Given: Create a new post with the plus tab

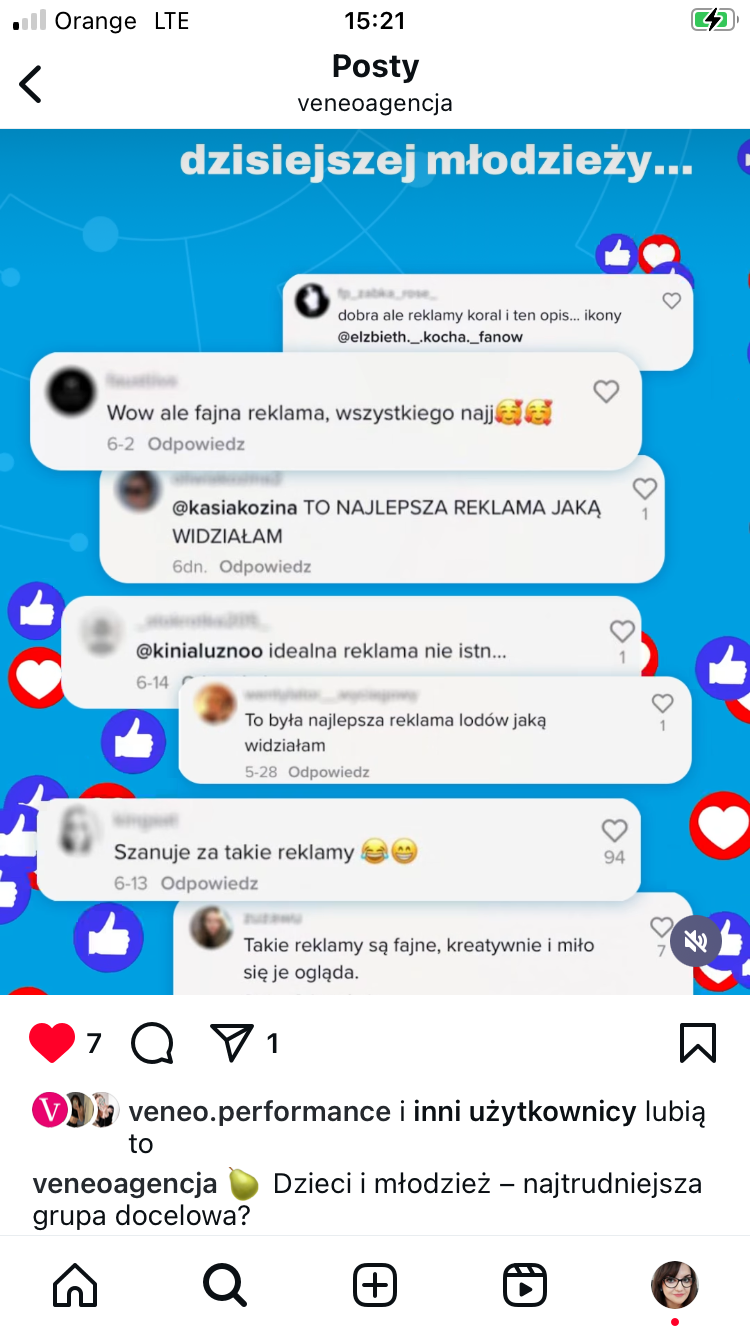Looking at the screenshot, I should pos(375,1285).
